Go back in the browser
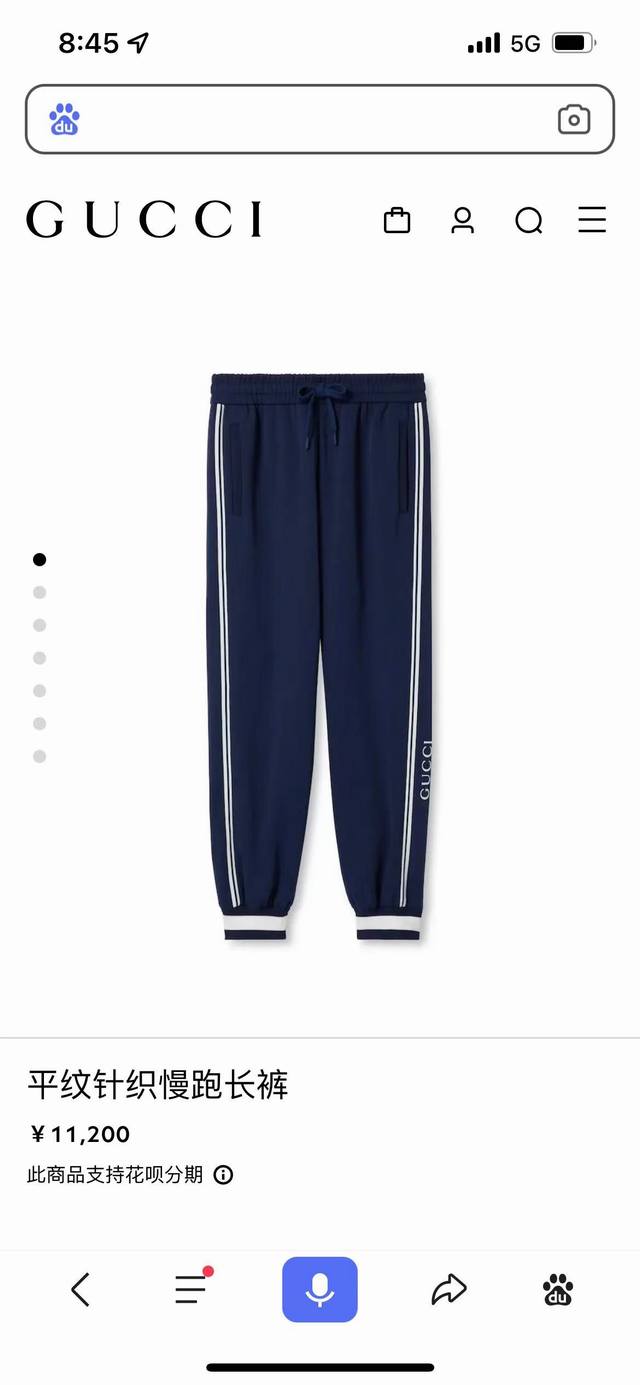The height and width of the screenshot is (1385, 640). (81, 1289)
